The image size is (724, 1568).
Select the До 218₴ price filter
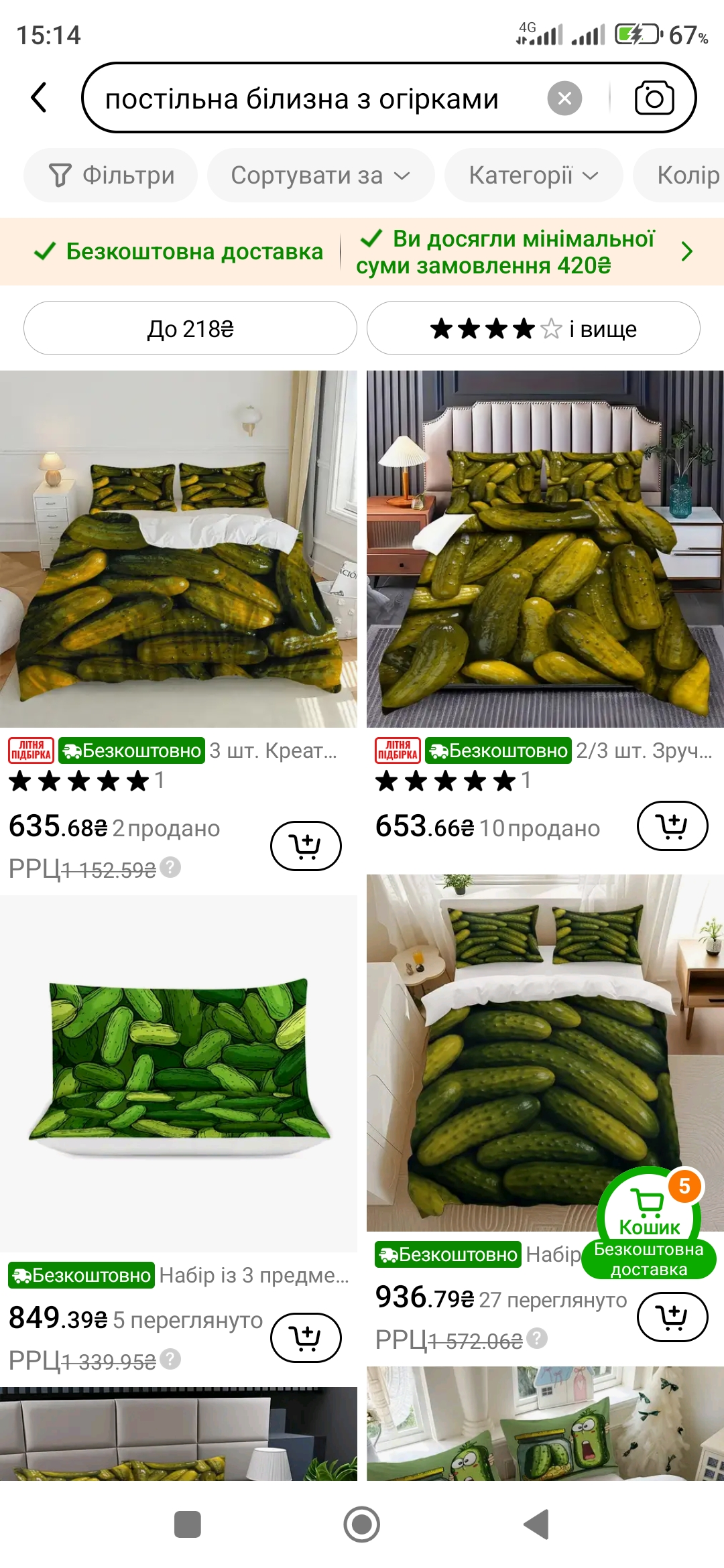[x=190, y=328]
